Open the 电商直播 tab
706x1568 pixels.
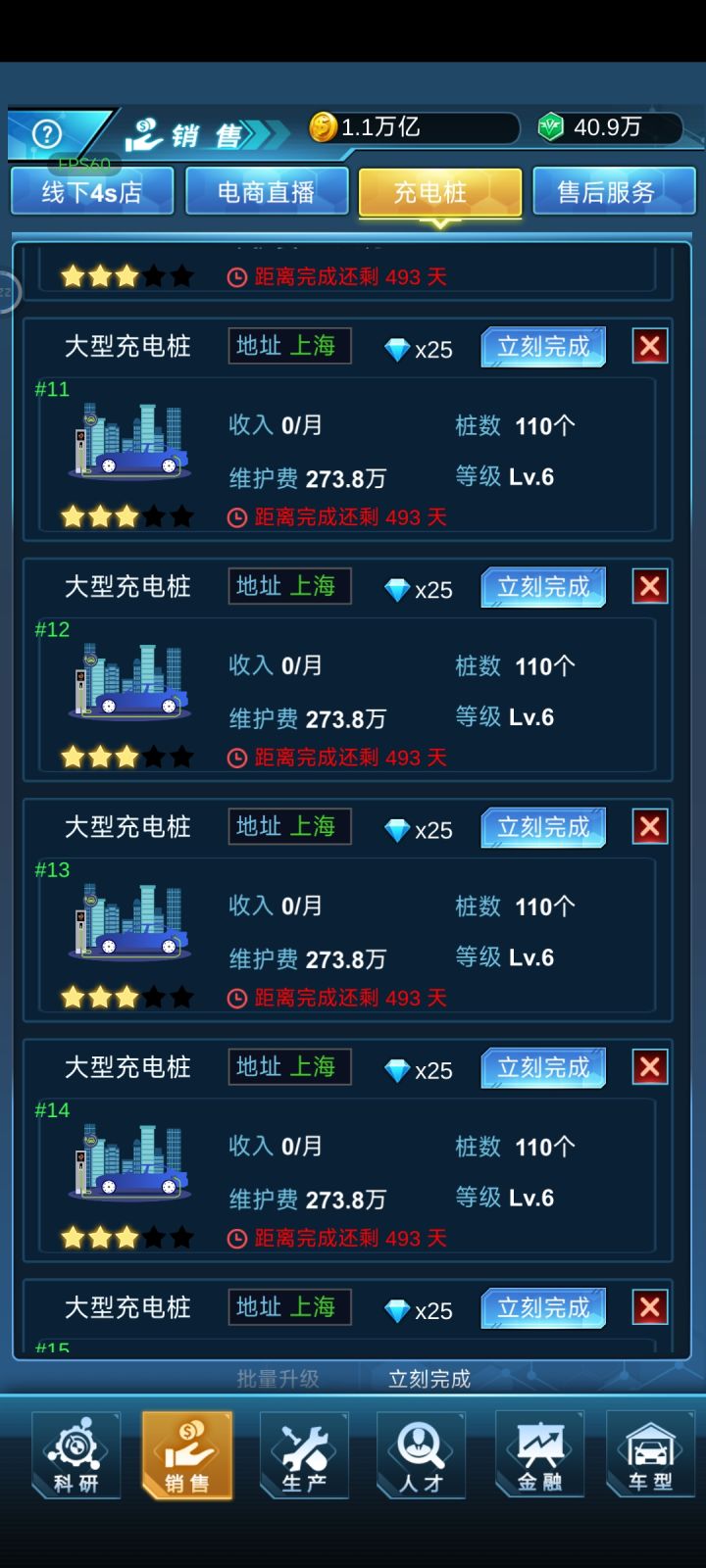pyautogui.click(x=267, y=191)
